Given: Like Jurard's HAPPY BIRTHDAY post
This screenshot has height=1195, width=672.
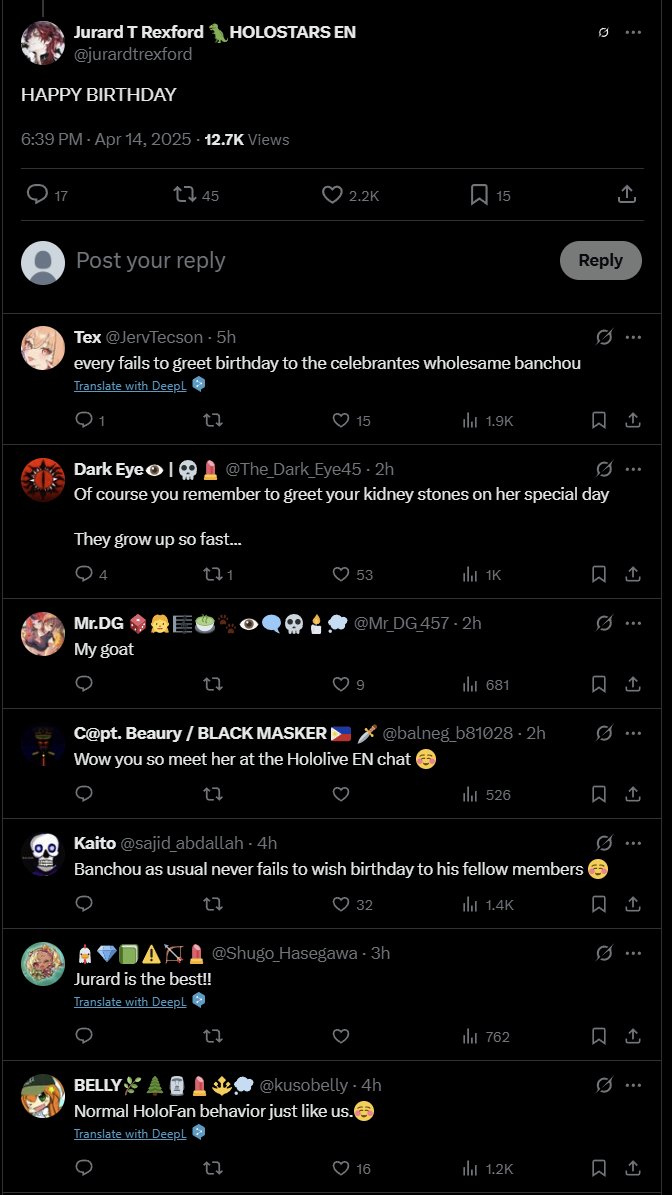Looking at the screenshot, I should coord(333,195).
